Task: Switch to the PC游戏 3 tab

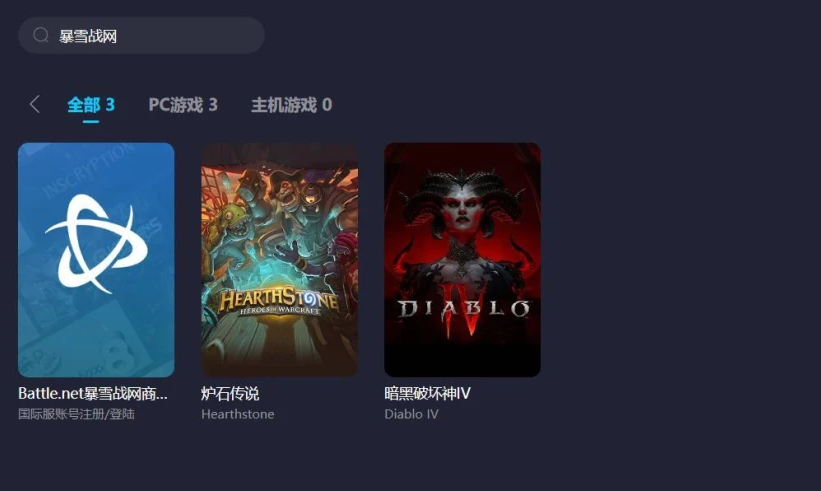Action: pyautogui.click(x=183, y=105)
